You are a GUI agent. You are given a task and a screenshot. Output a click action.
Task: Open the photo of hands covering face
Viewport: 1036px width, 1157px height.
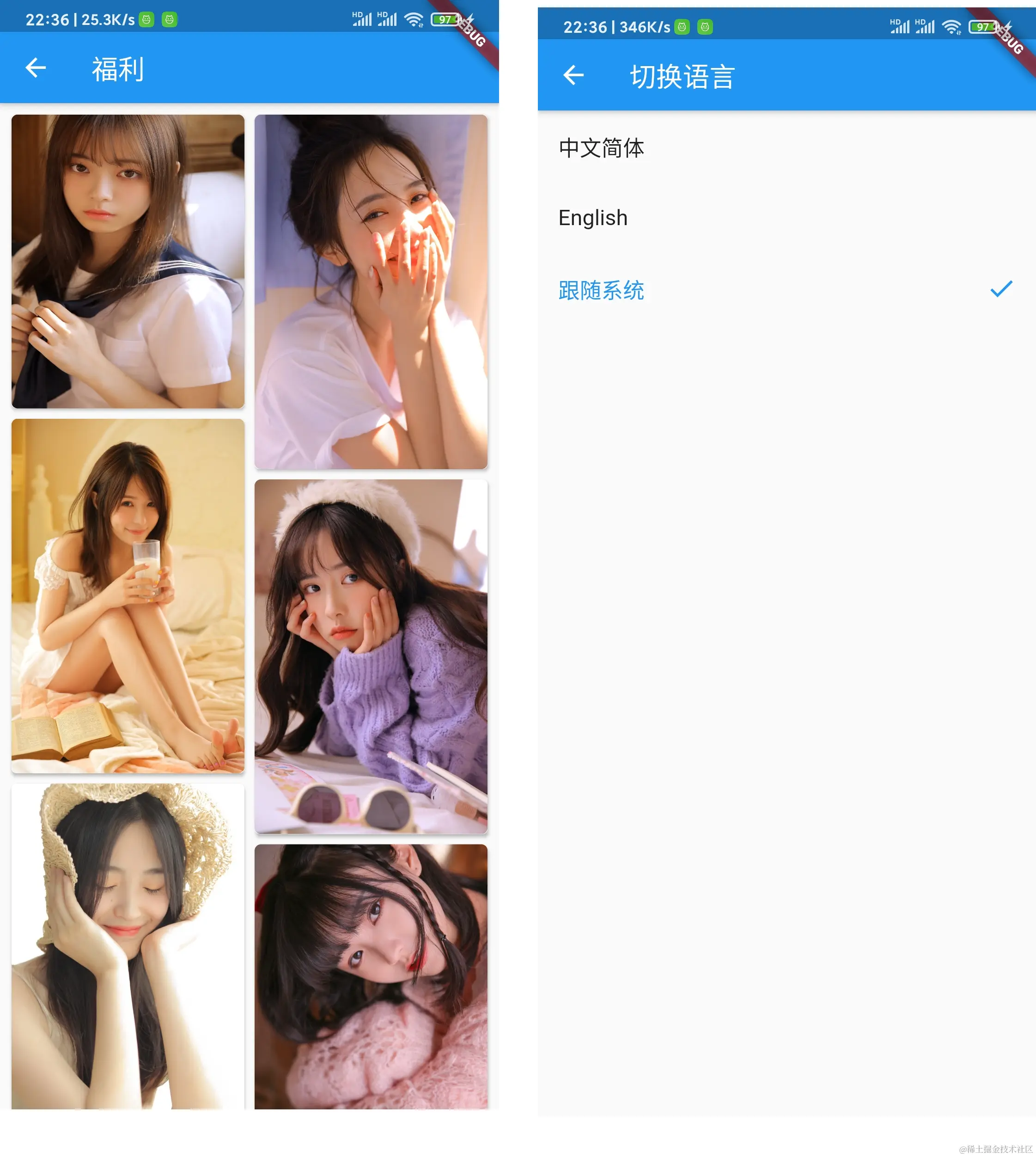point(371,292)
